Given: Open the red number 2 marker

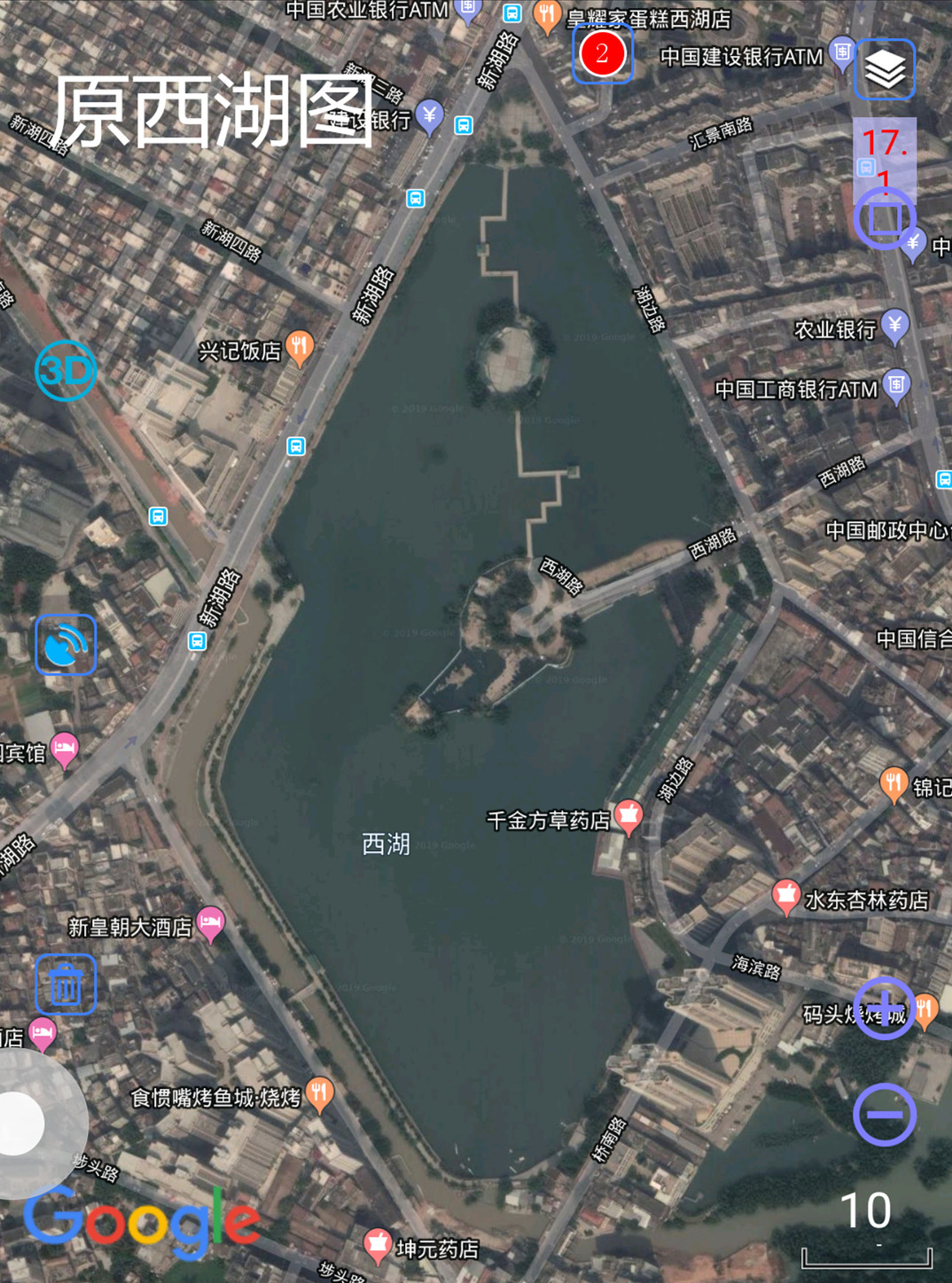Looking at the screenshot, I should (603, 54).
